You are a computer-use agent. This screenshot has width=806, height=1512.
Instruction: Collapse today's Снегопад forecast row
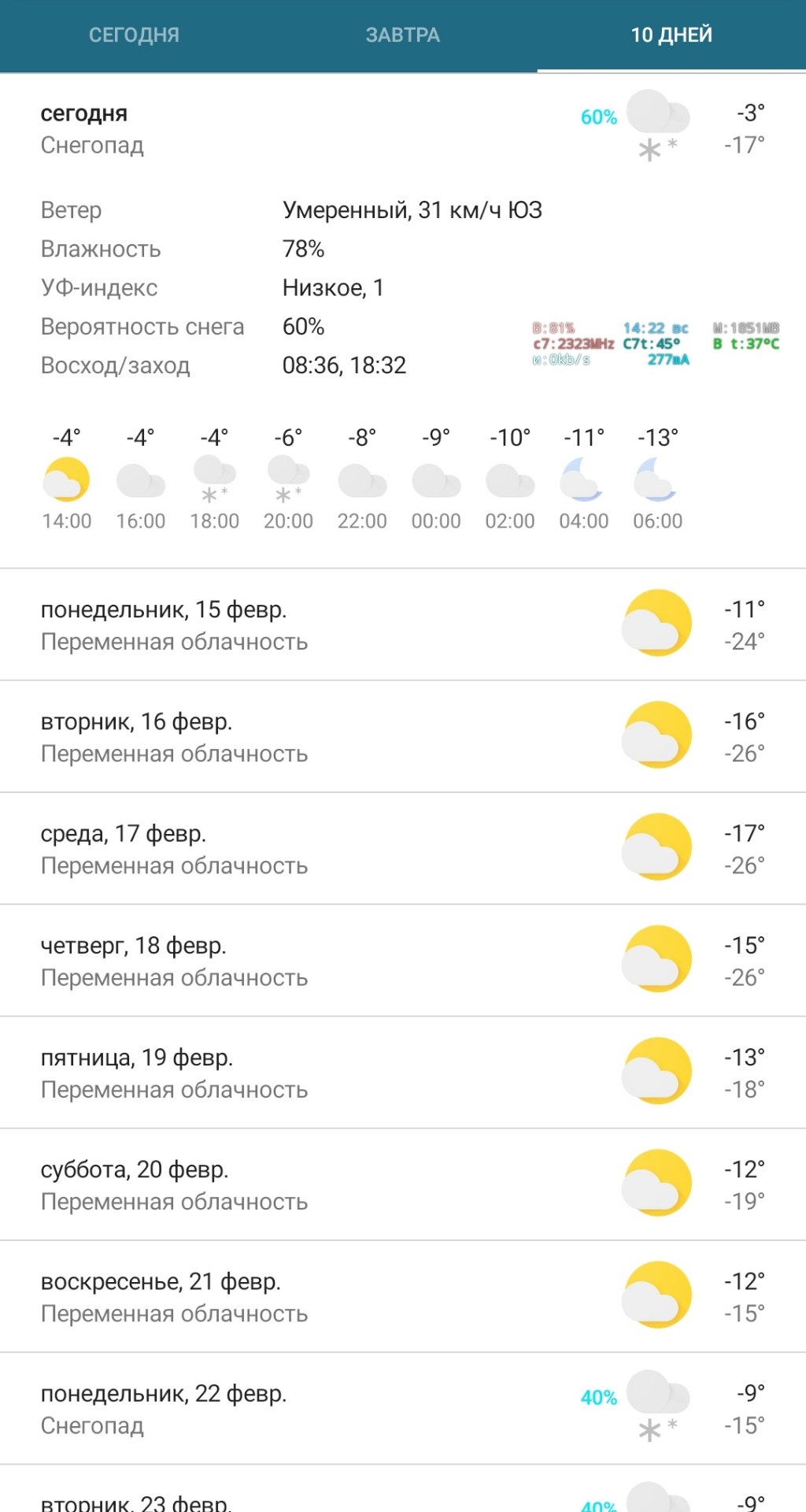tap(315, 129)
